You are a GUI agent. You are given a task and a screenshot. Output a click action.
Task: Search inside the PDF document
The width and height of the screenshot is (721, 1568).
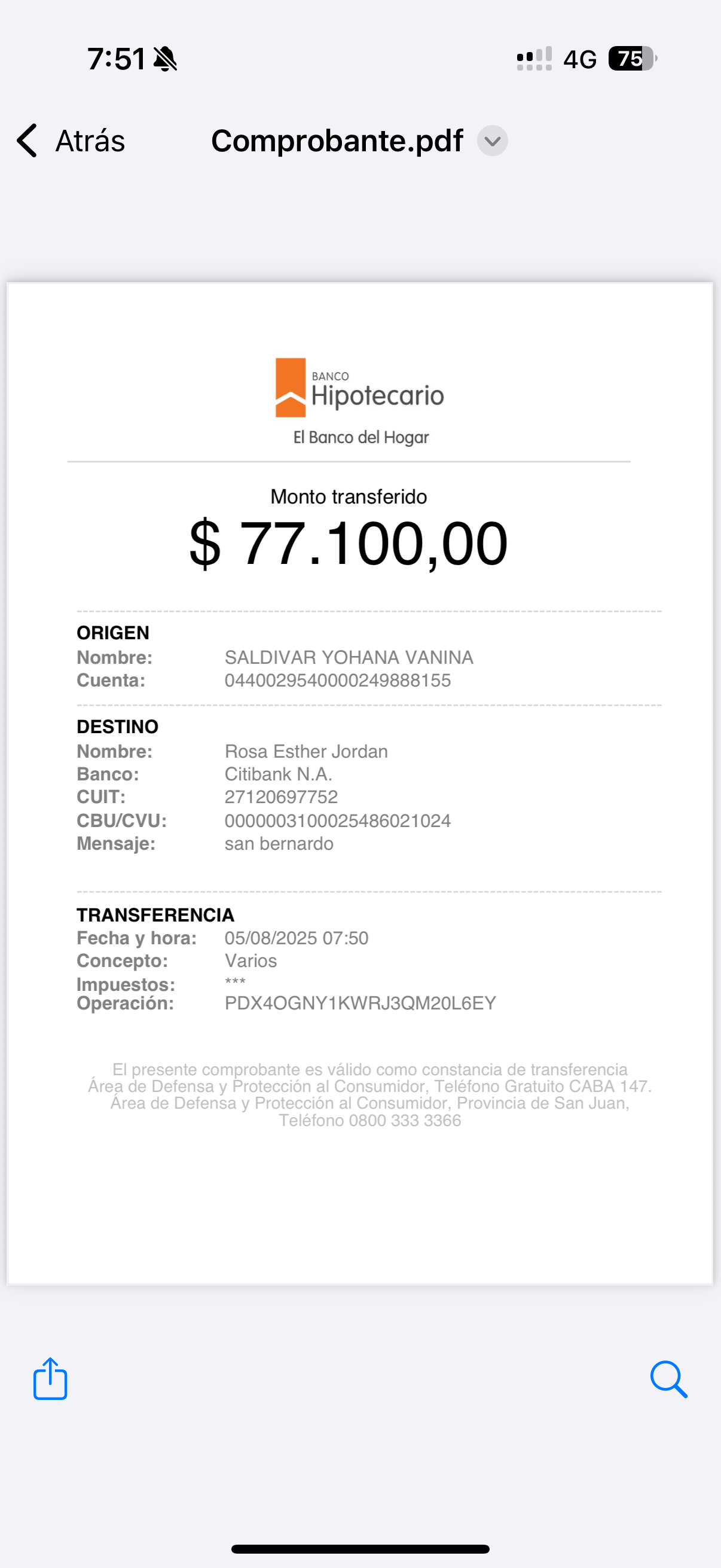pos(668,1378)
